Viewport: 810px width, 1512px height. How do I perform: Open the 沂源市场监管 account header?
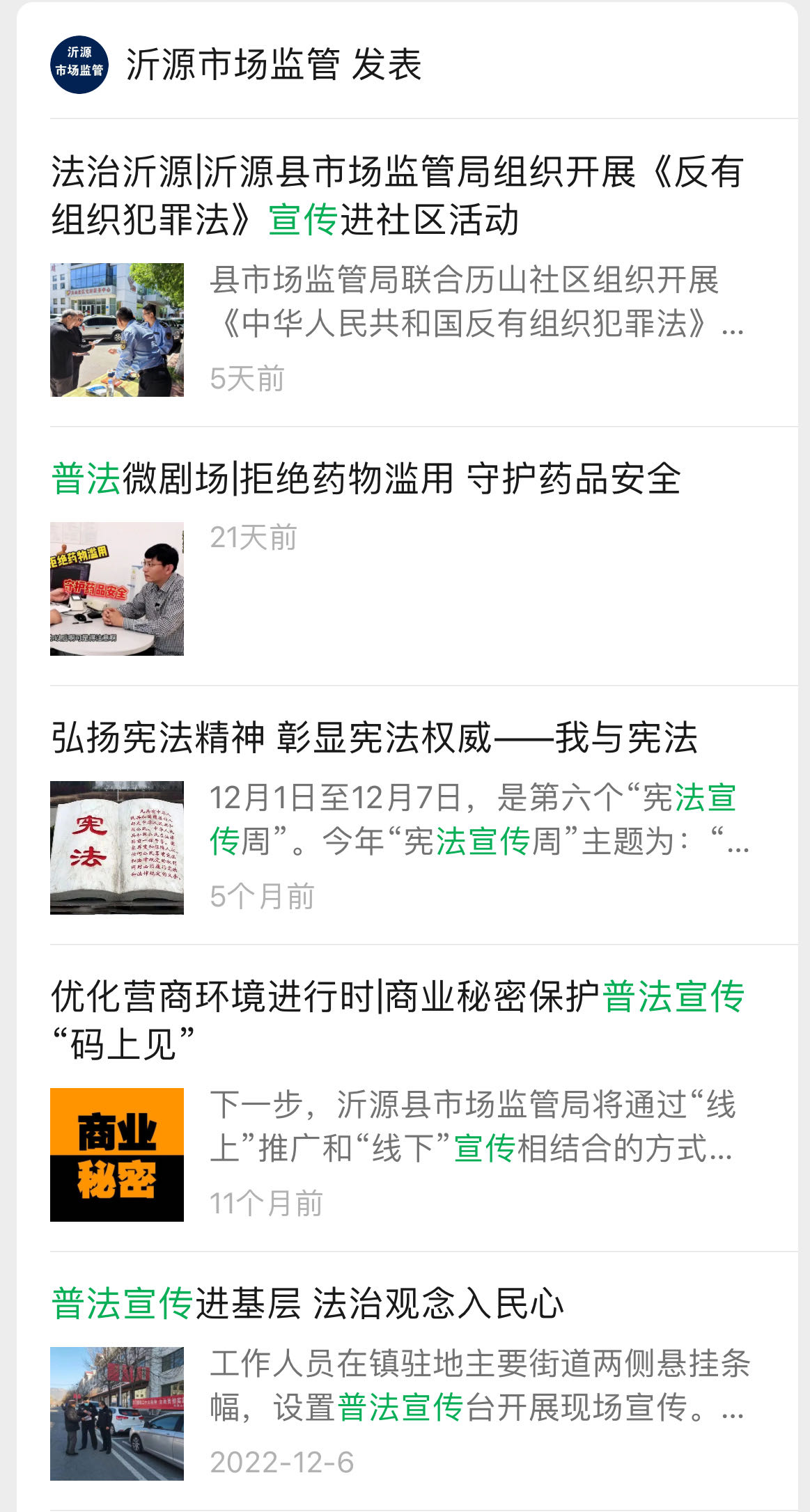(237, 65)
